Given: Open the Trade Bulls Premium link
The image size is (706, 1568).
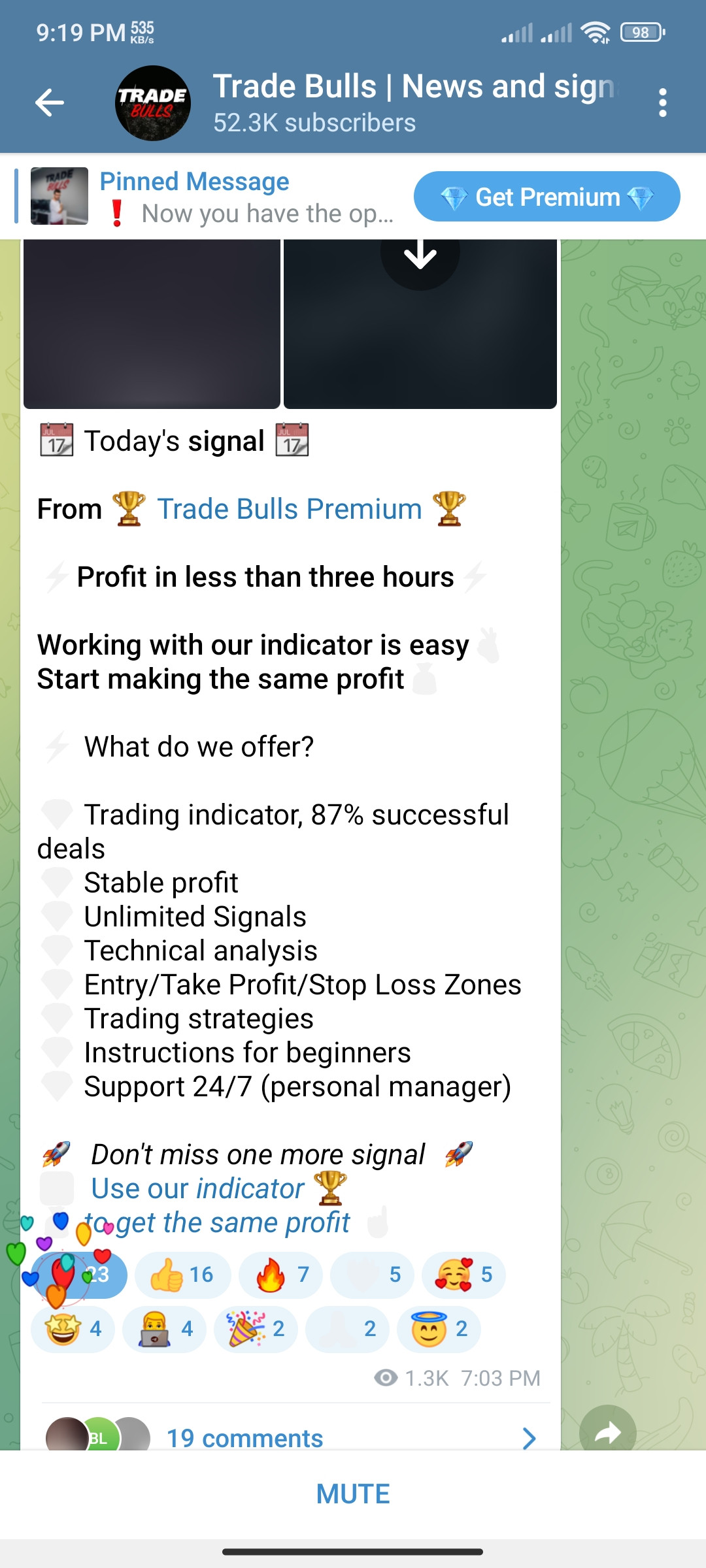Looking at the screenshot, I should [290, 509].
